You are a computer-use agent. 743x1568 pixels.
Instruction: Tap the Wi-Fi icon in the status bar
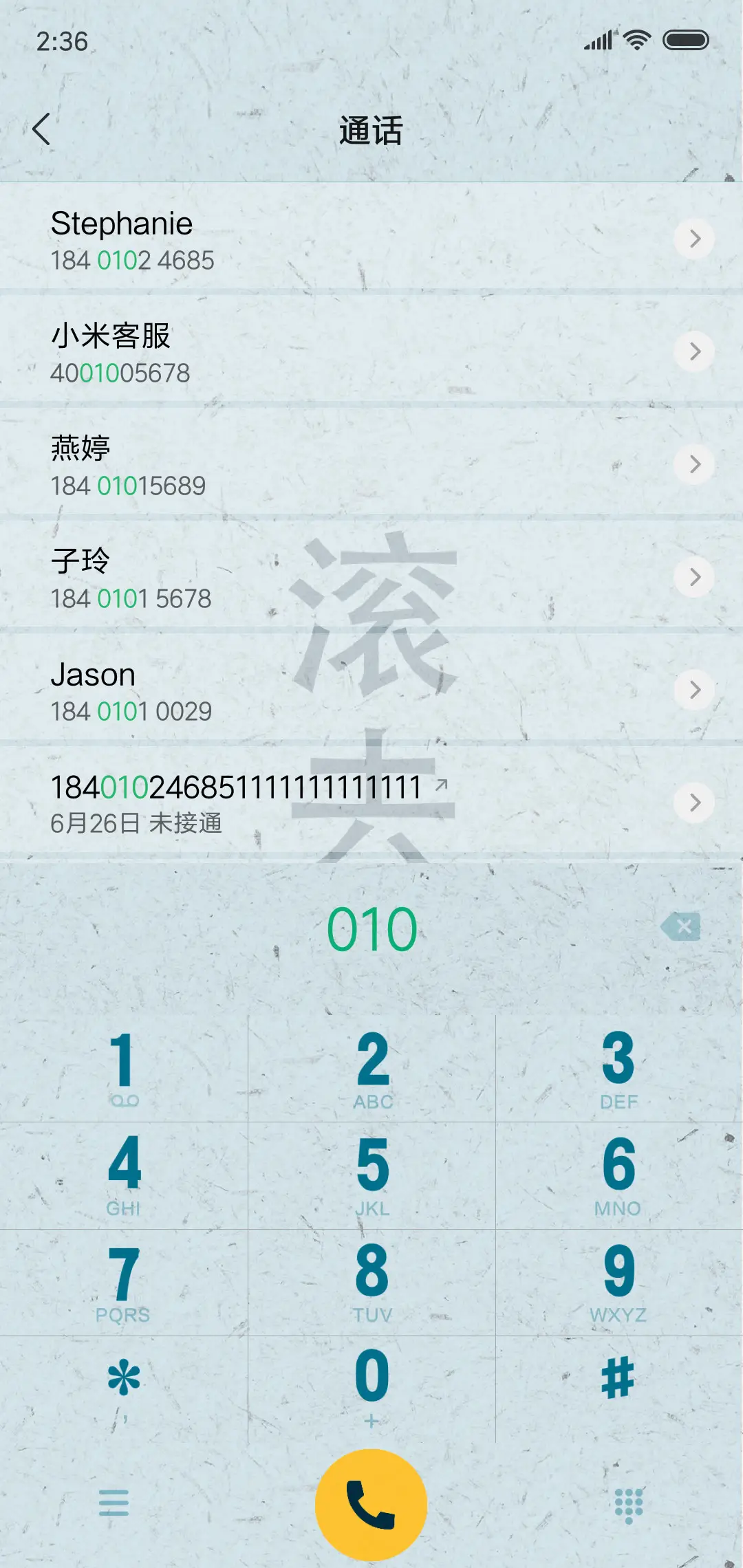[x=634, y=40]
